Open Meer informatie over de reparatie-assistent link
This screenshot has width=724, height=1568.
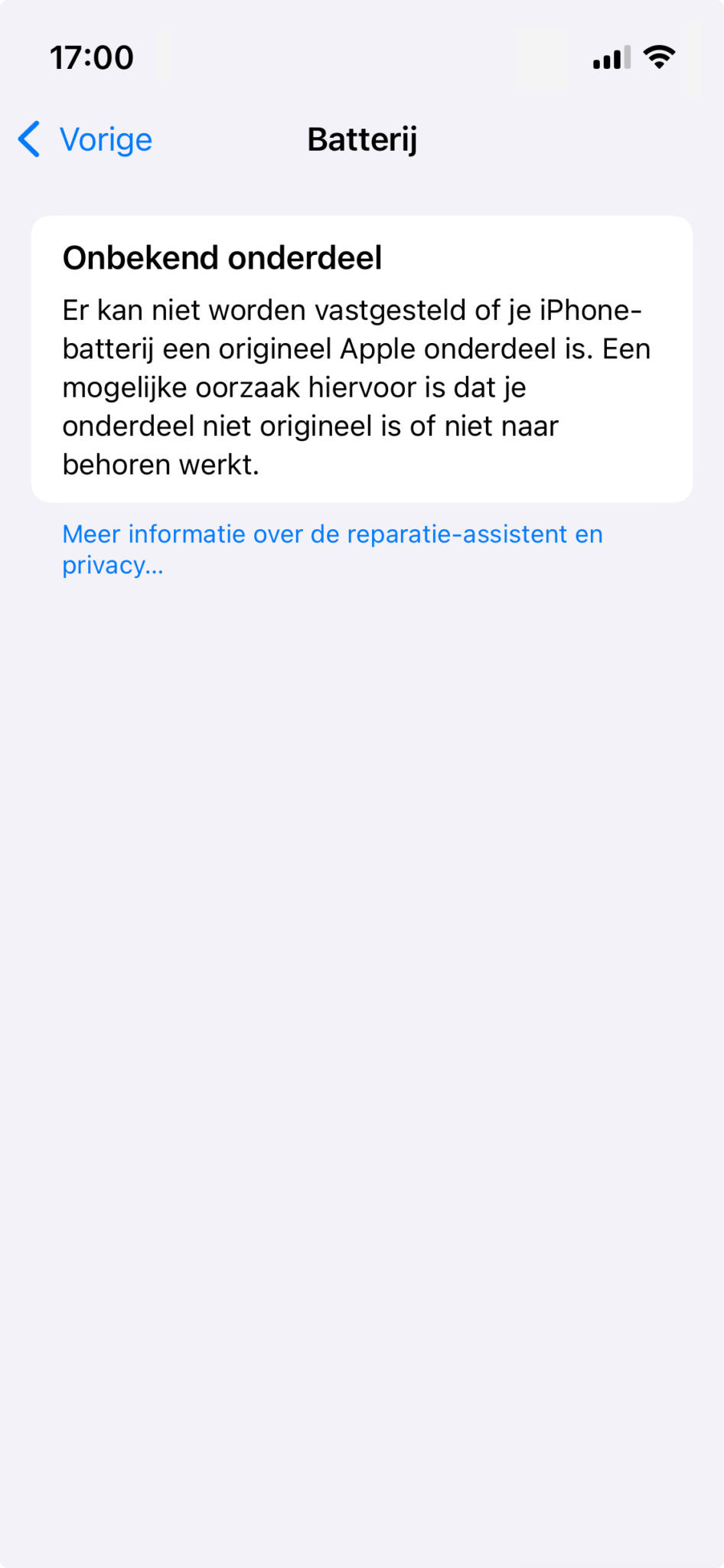(331, 534)
